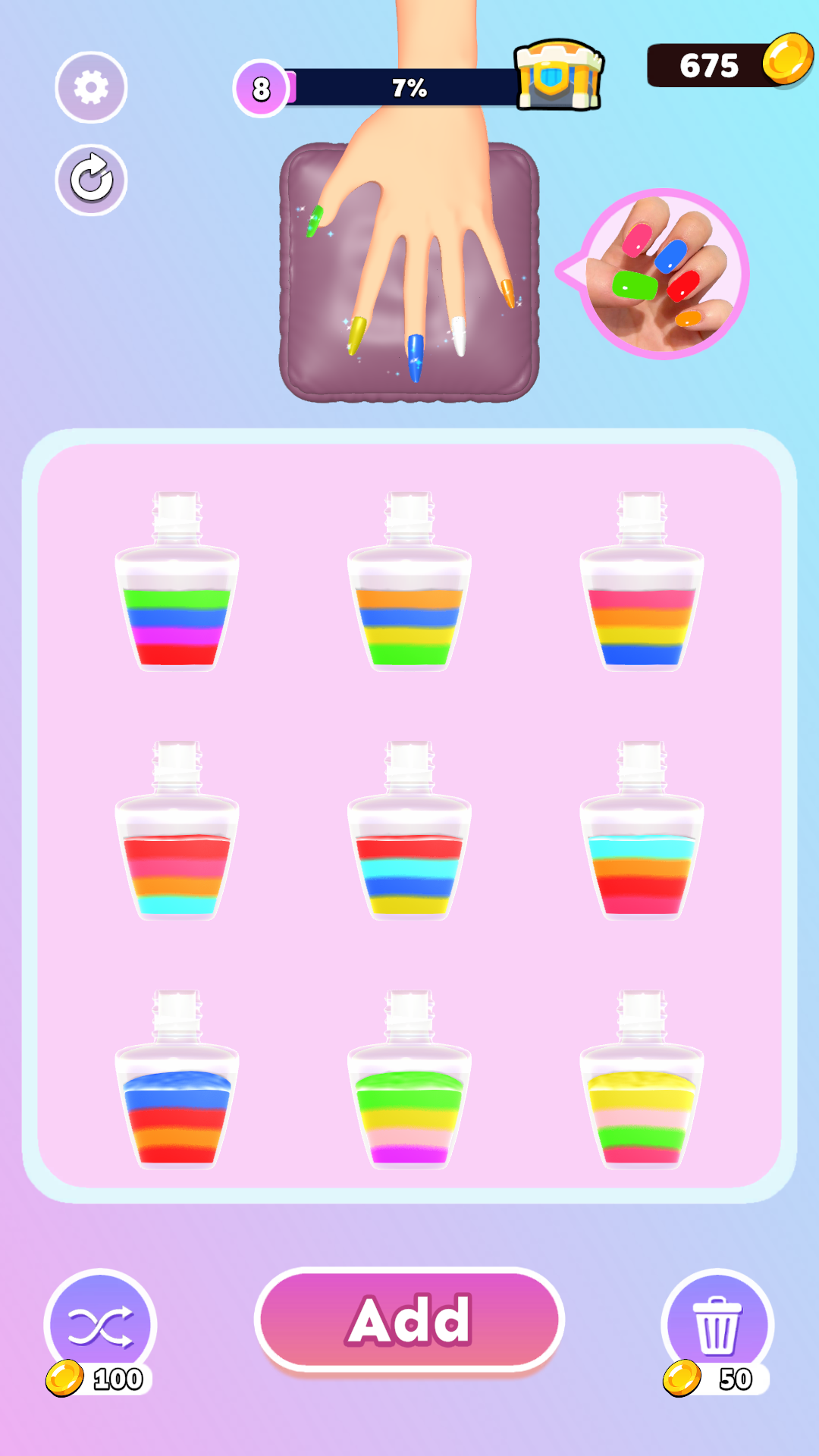819x1456 pixels.
Task: Select bottle with red top and yellow bottom
Action: click(409, 830)
